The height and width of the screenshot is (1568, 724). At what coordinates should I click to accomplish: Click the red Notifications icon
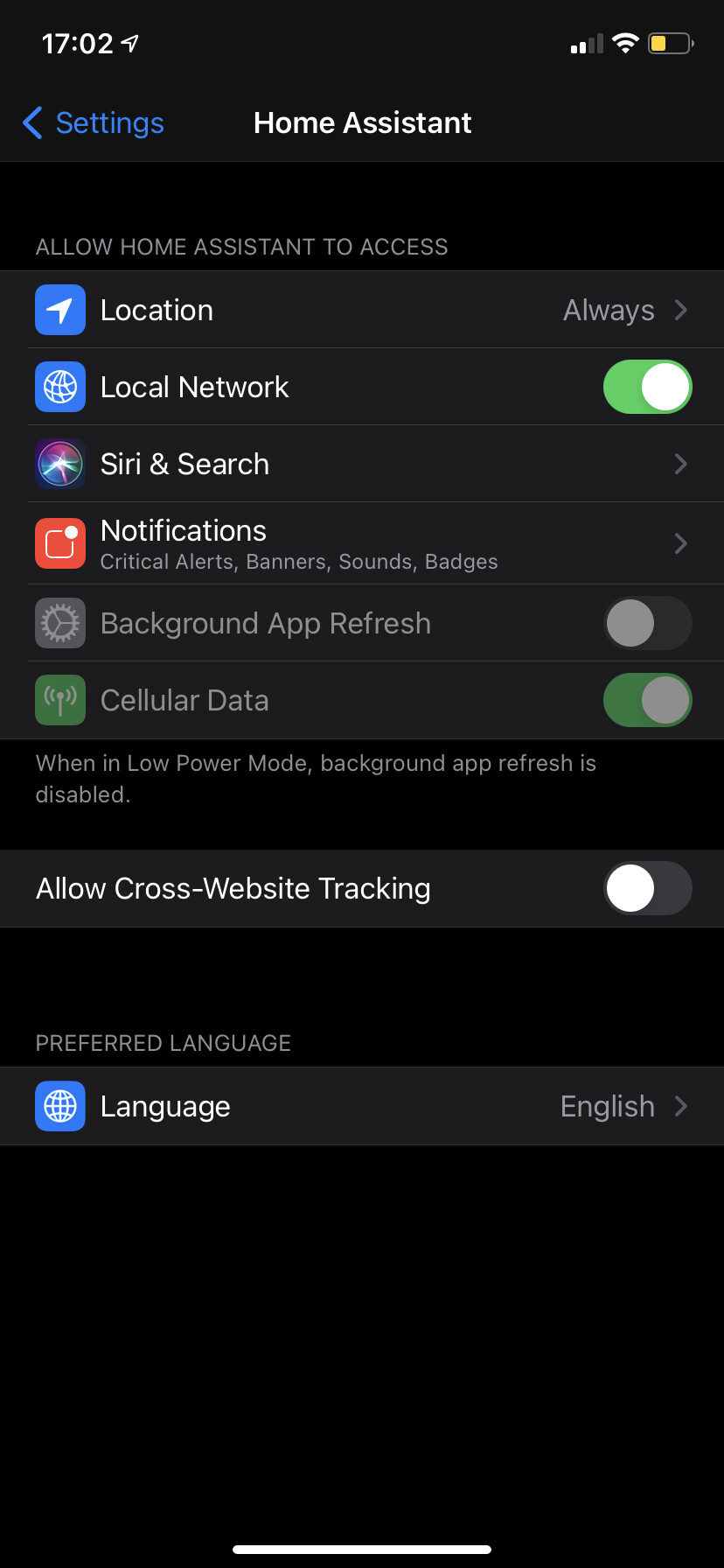[59, 542]
